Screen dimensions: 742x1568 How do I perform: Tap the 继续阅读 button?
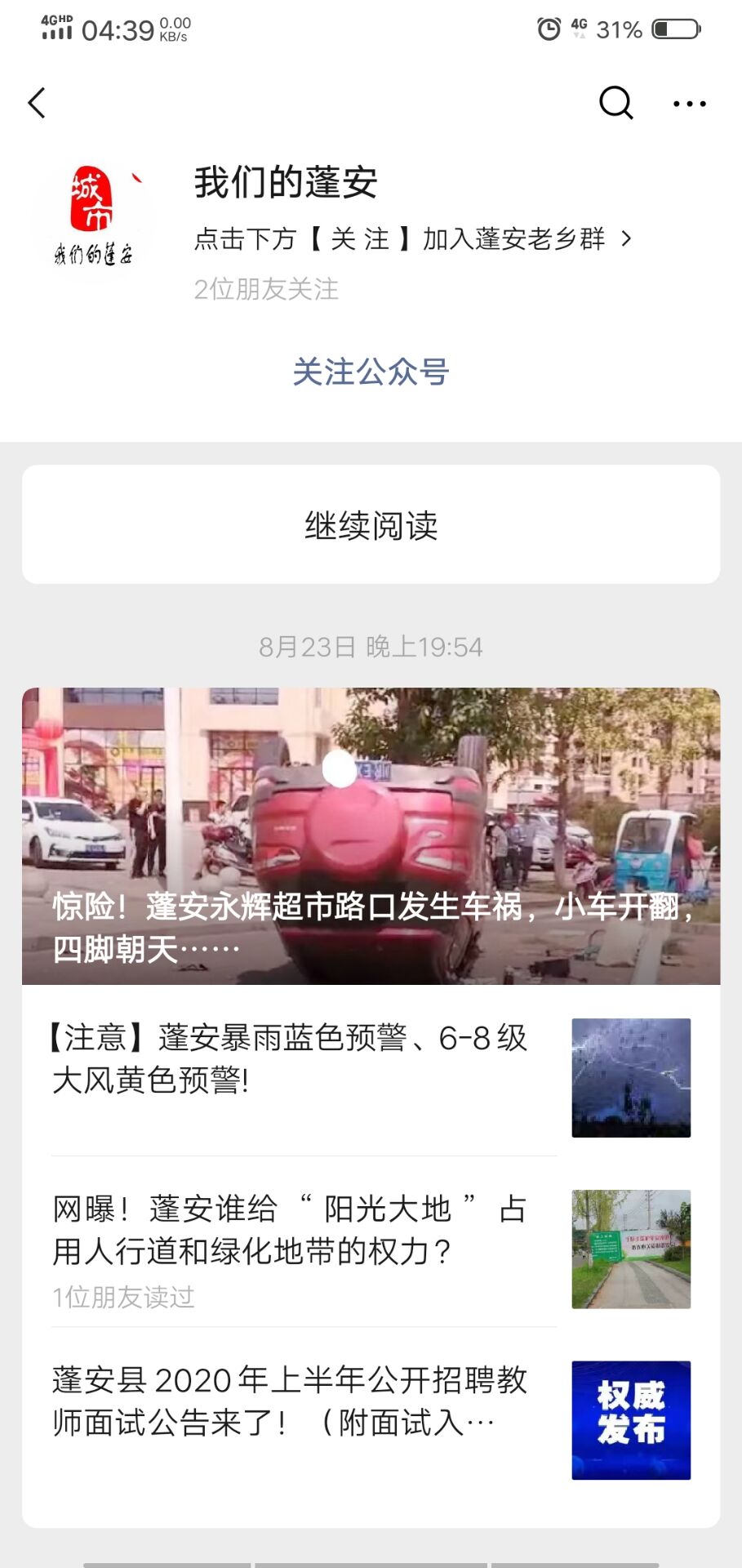[371, 525]
